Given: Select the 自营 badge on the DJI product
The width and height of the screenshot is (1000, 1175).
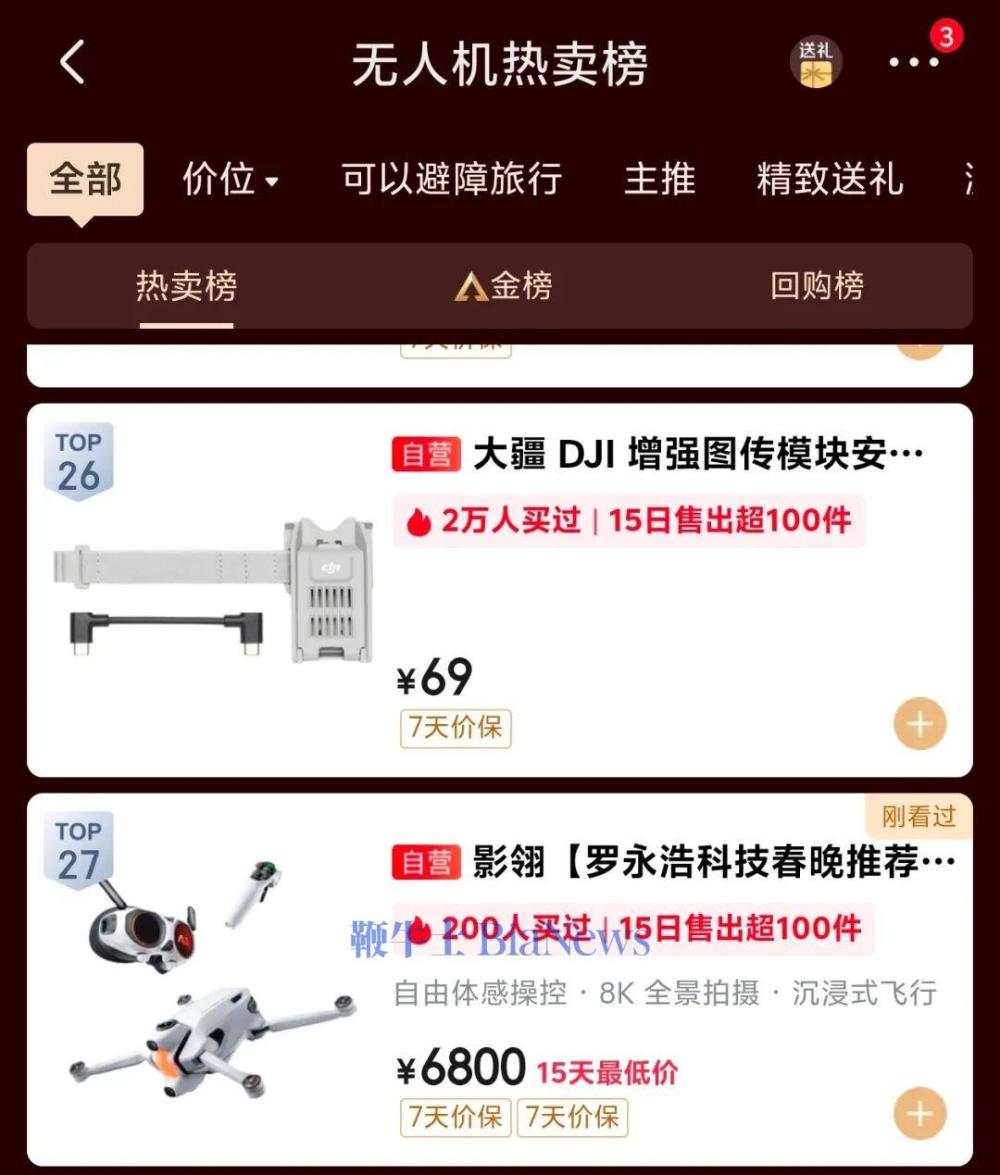Looking at the screenshot, I should 425,453.
